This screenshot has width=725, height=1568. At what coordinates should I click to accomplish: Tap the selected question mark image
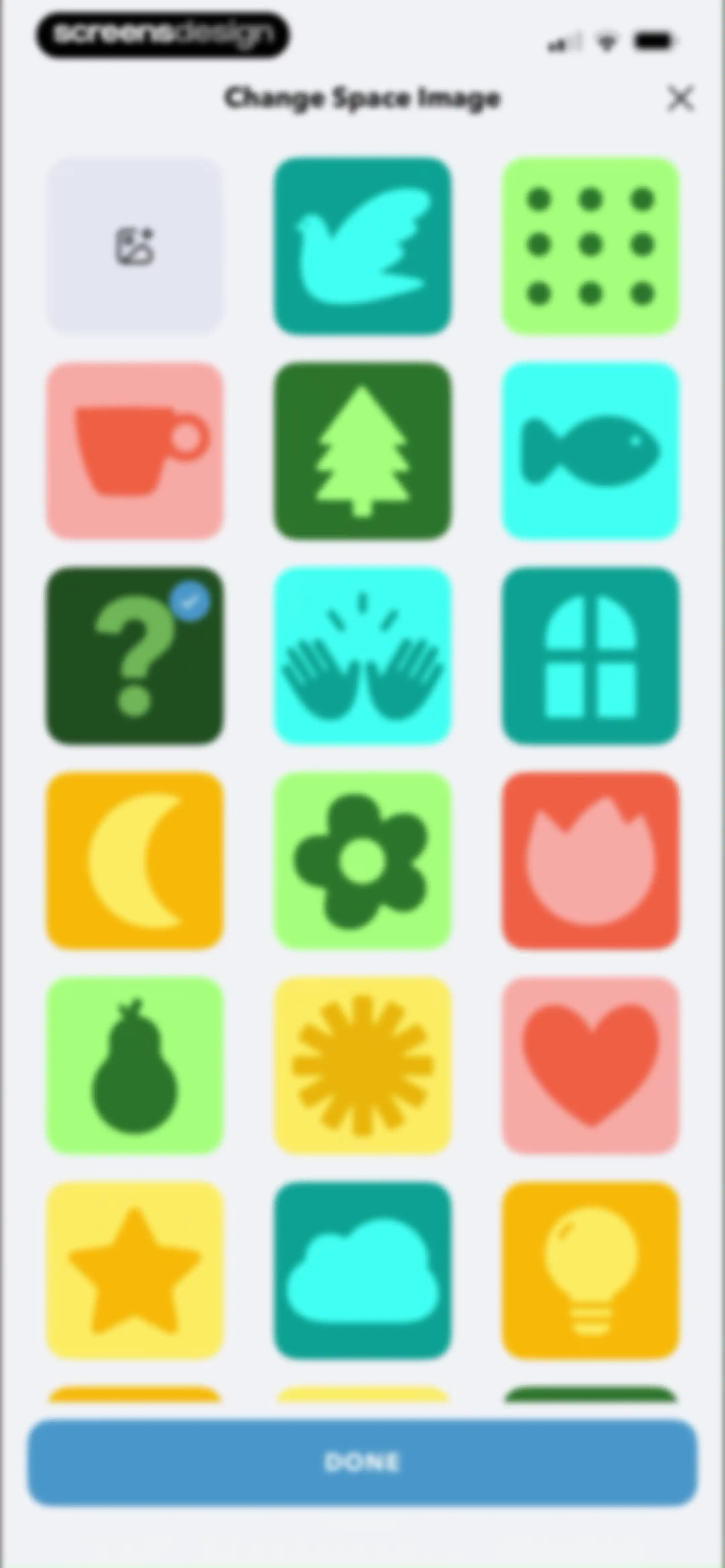(x=135, y=655)
